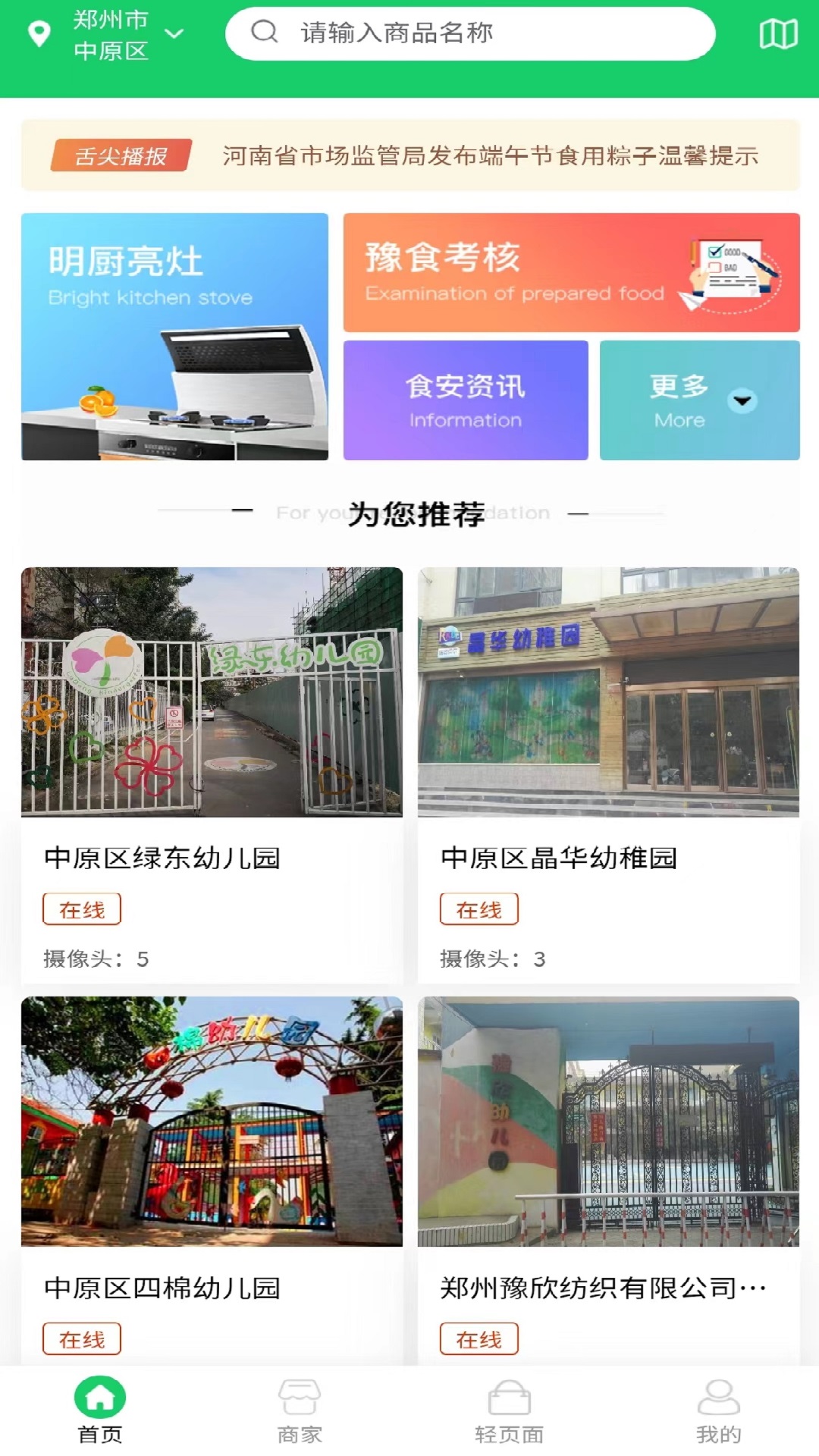Click the magnifying glass search icon
The image size is (819, 1456).
pyautogui.click(x=265, y=33)
